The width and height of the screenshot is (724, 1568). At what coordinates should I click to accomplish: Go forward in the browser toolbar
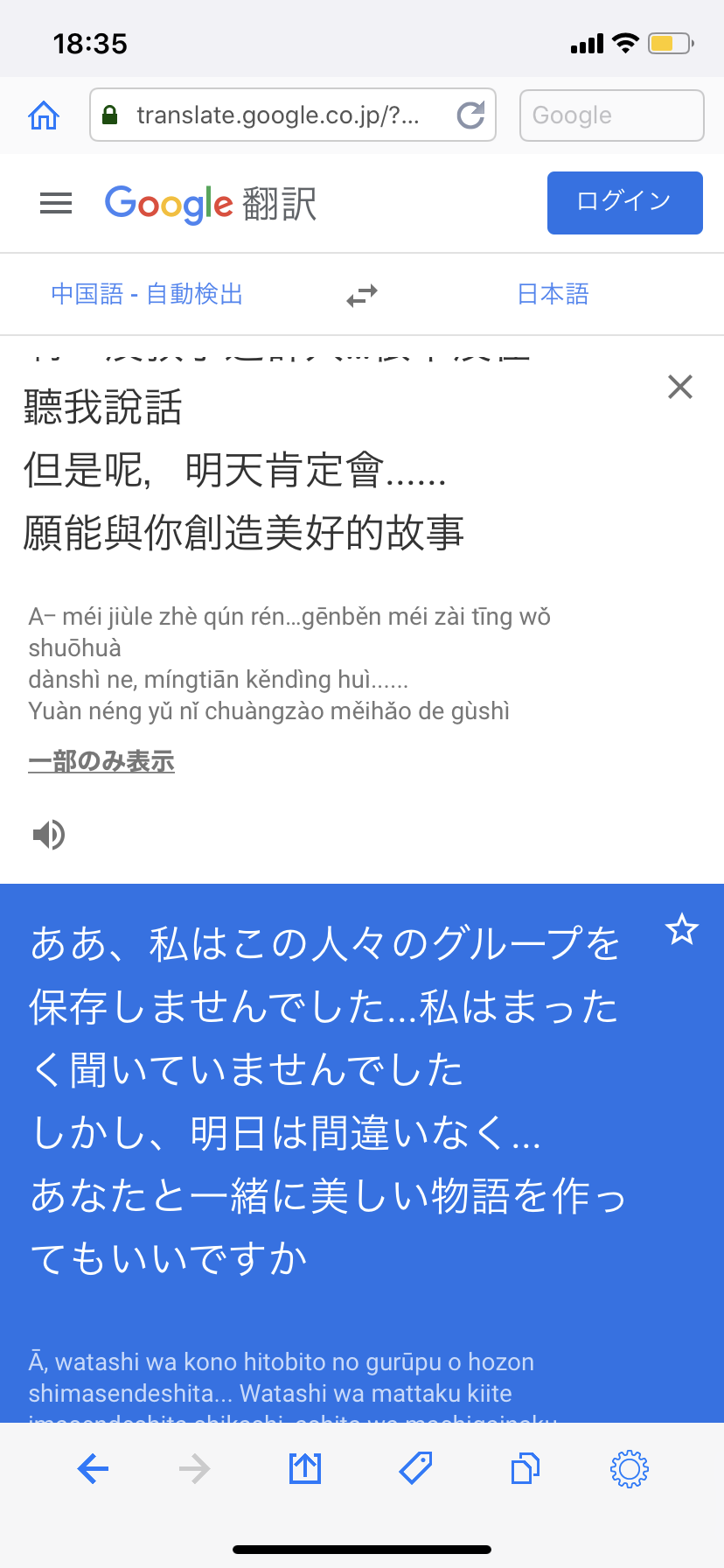(194, 1468)
